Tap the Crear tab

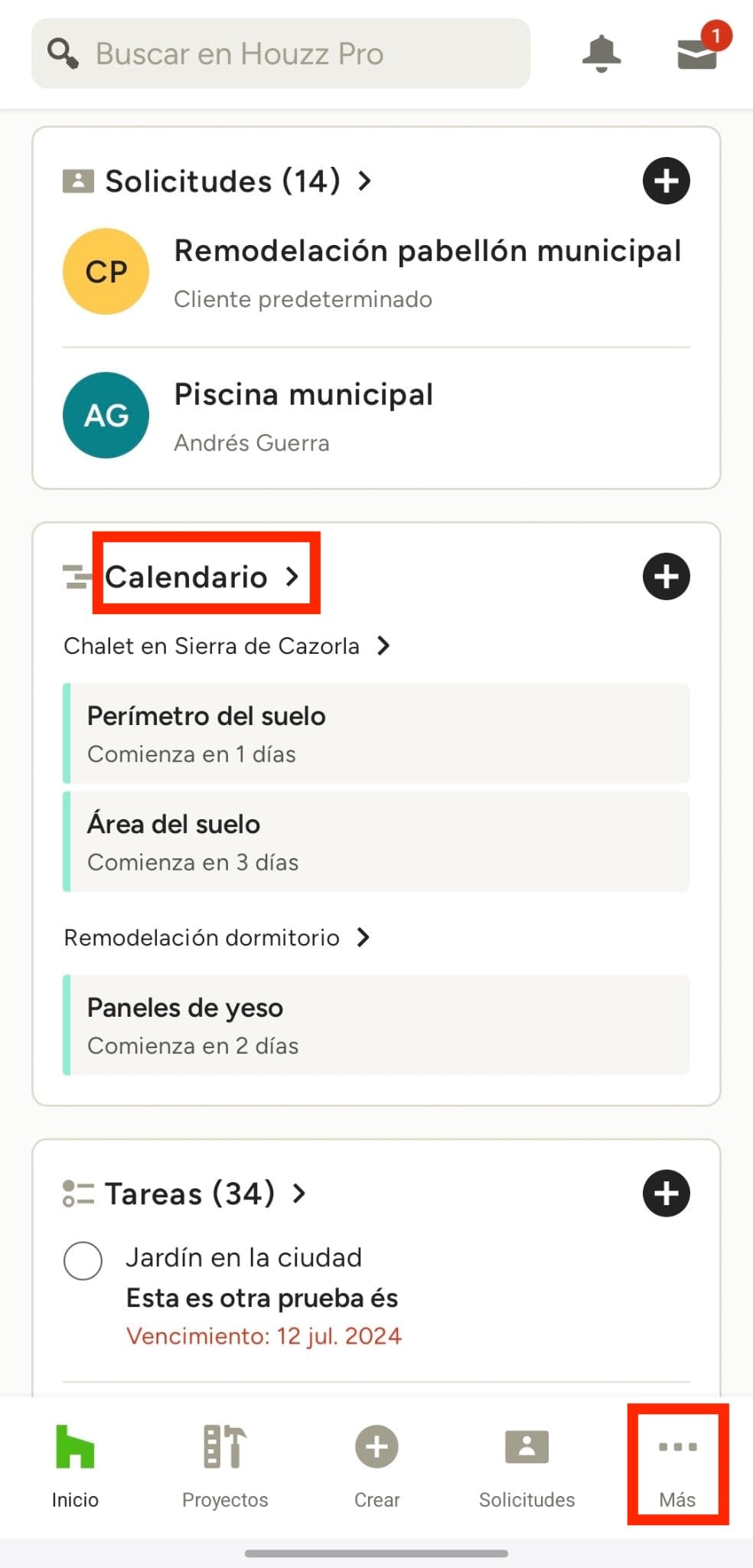[376, 1465]
